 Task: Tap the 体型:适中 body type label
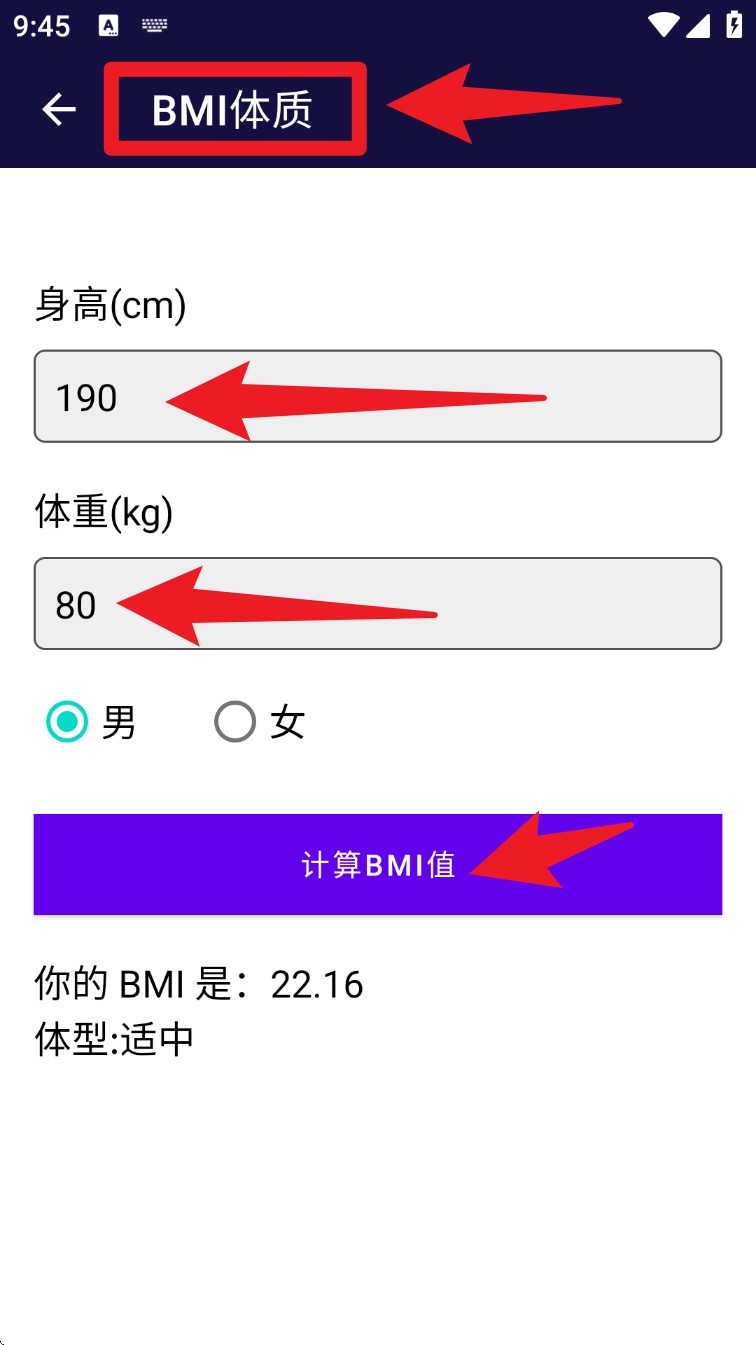coord(113,1039)
